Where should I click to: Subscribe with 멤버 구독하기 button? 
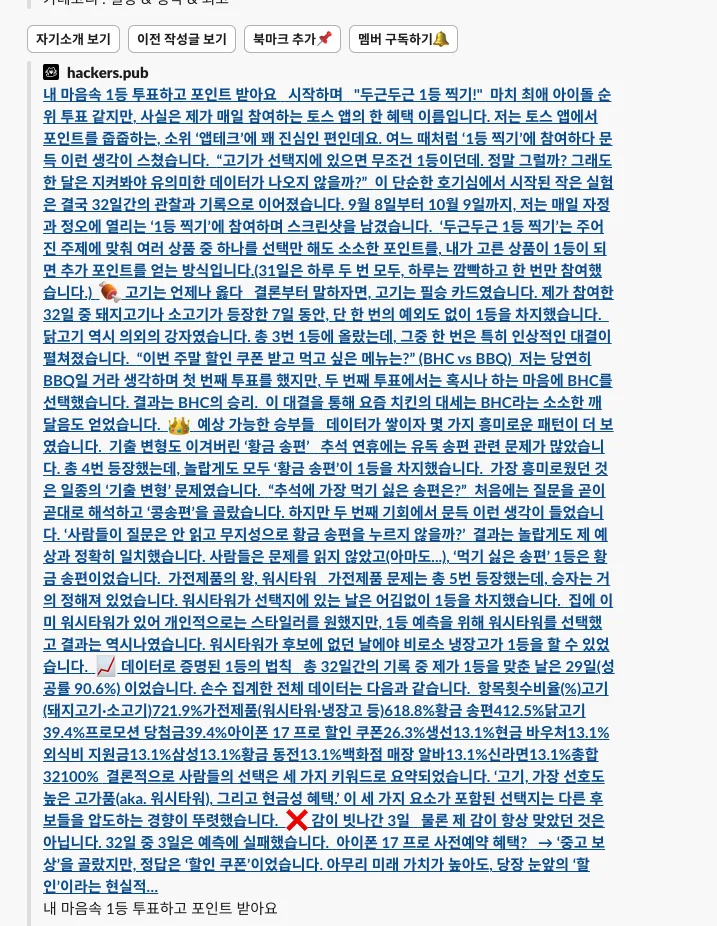pyautogui.click(x=403, y=39)
